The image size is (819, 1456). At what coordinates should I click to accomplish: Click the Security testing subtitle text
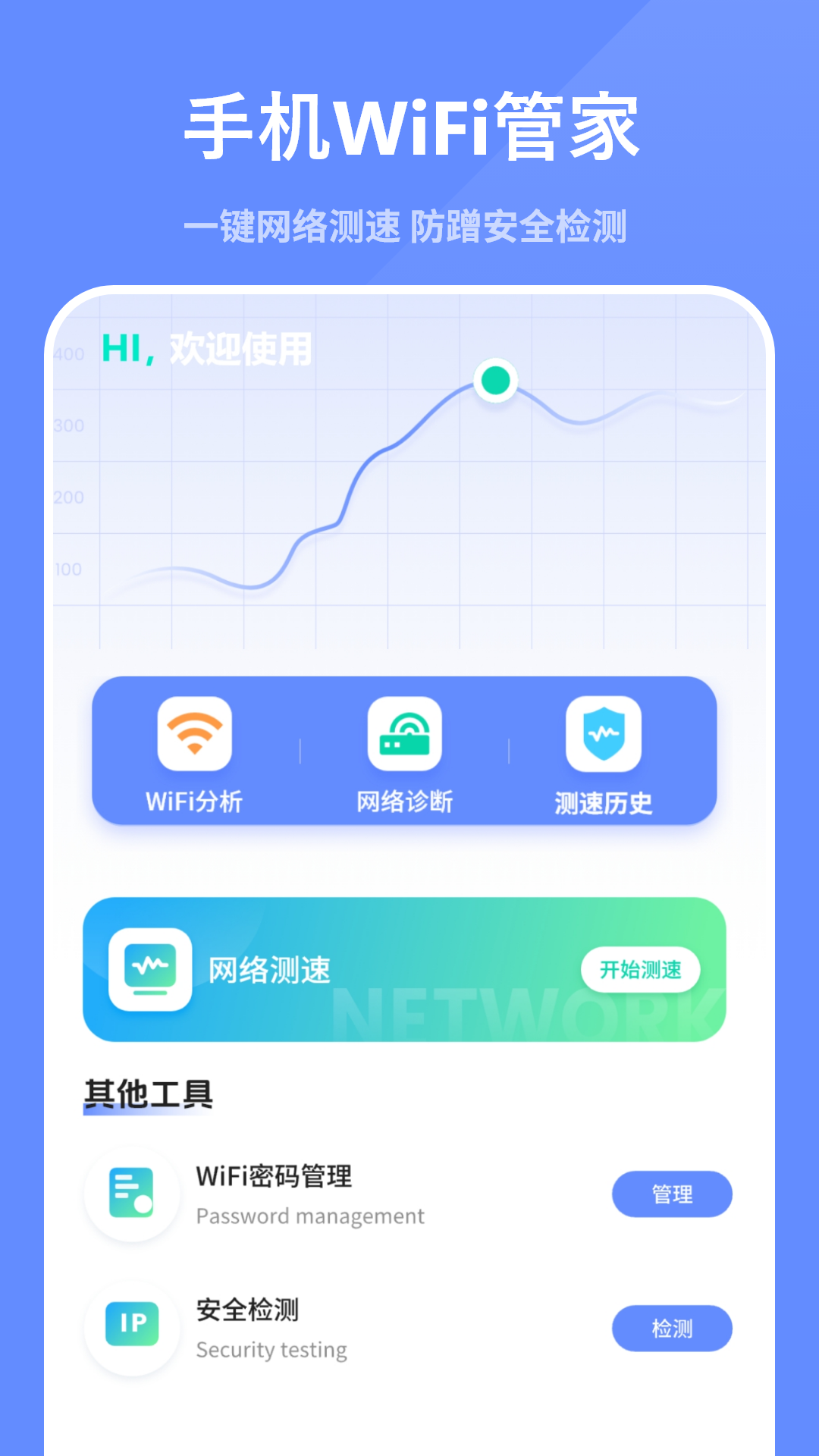click(271, 1351)
